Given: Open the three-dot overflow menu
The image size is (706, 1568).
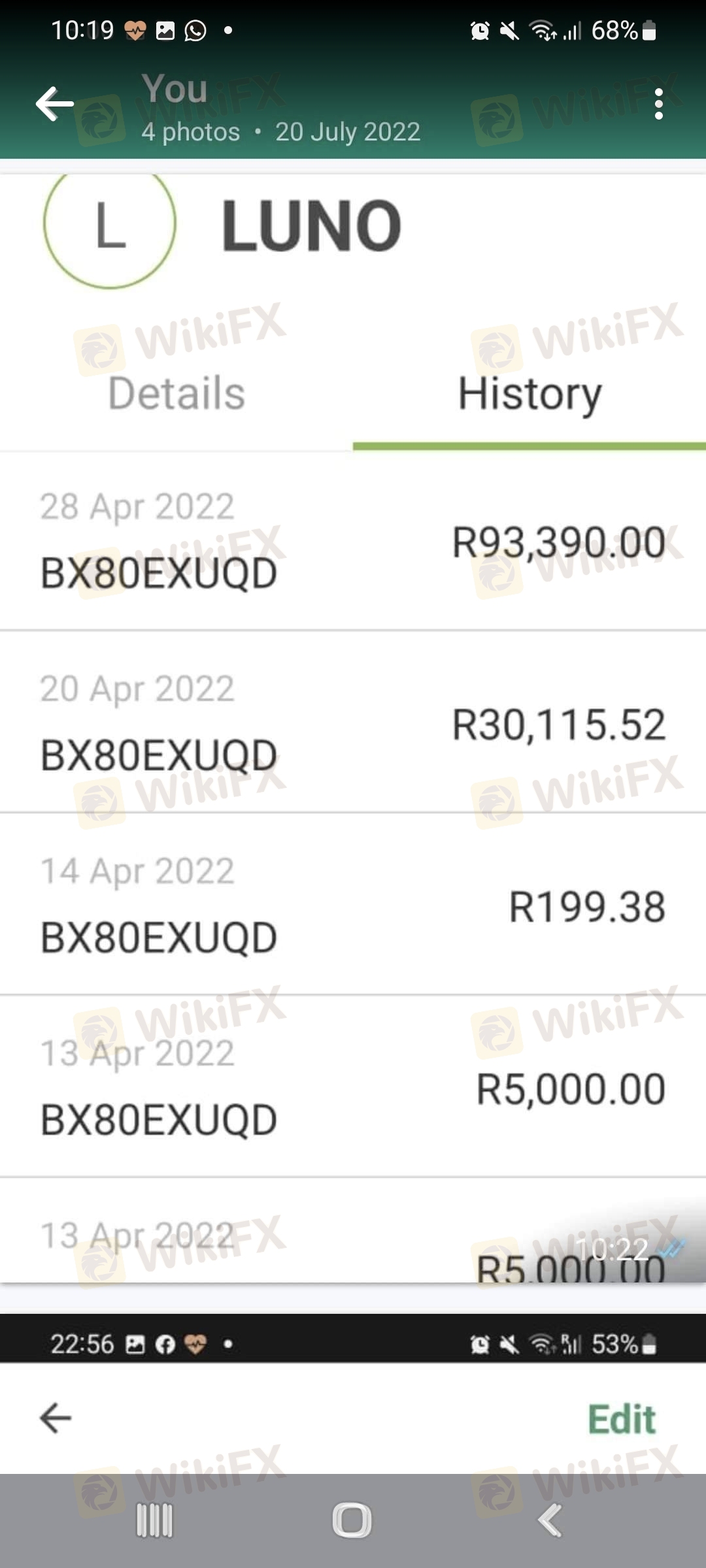Looking at the screenshot, I should (658, 105).
